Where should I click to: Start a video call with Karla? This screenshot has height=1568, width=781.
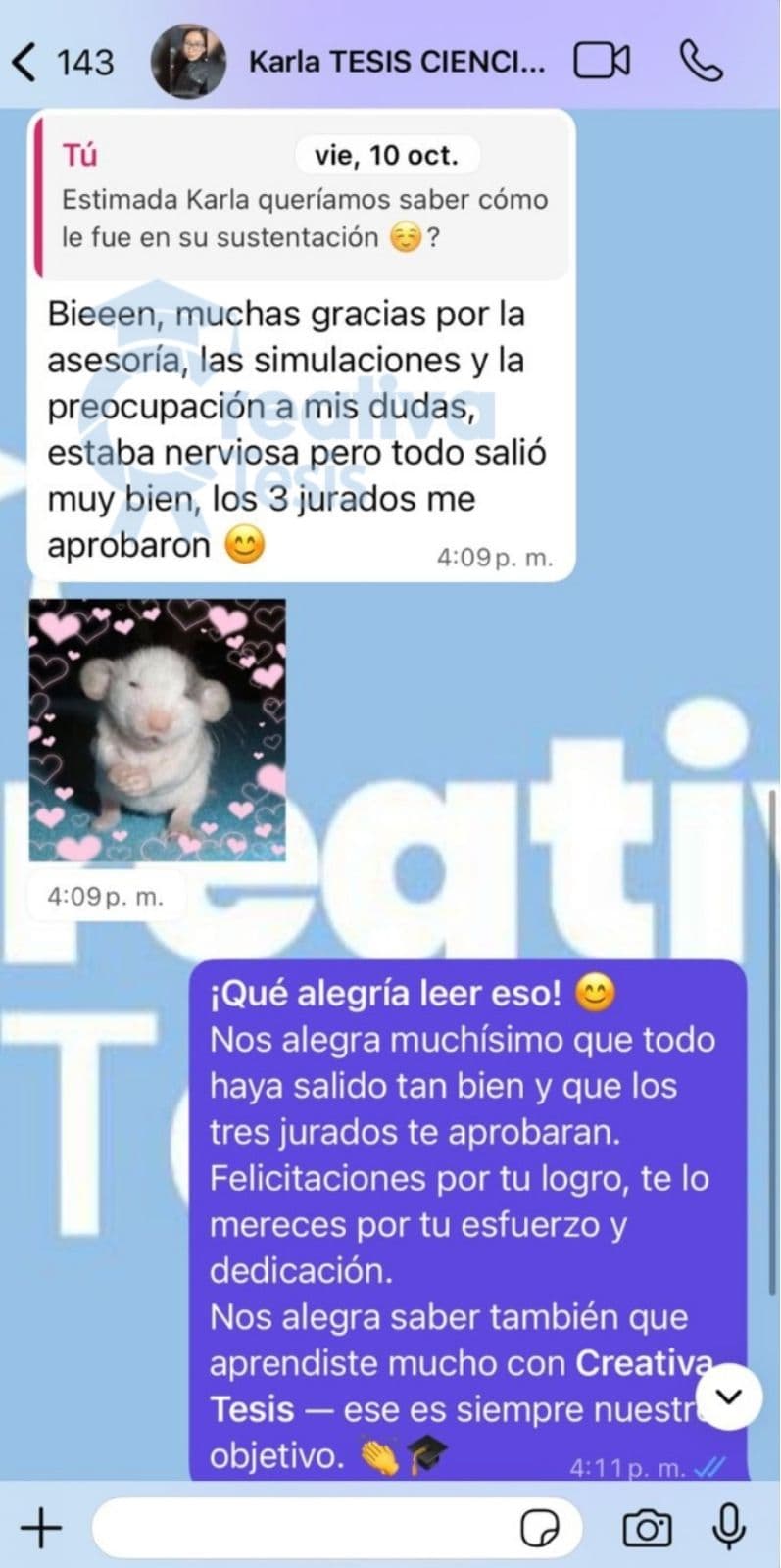pyautogui.click(x=602, y=61)
